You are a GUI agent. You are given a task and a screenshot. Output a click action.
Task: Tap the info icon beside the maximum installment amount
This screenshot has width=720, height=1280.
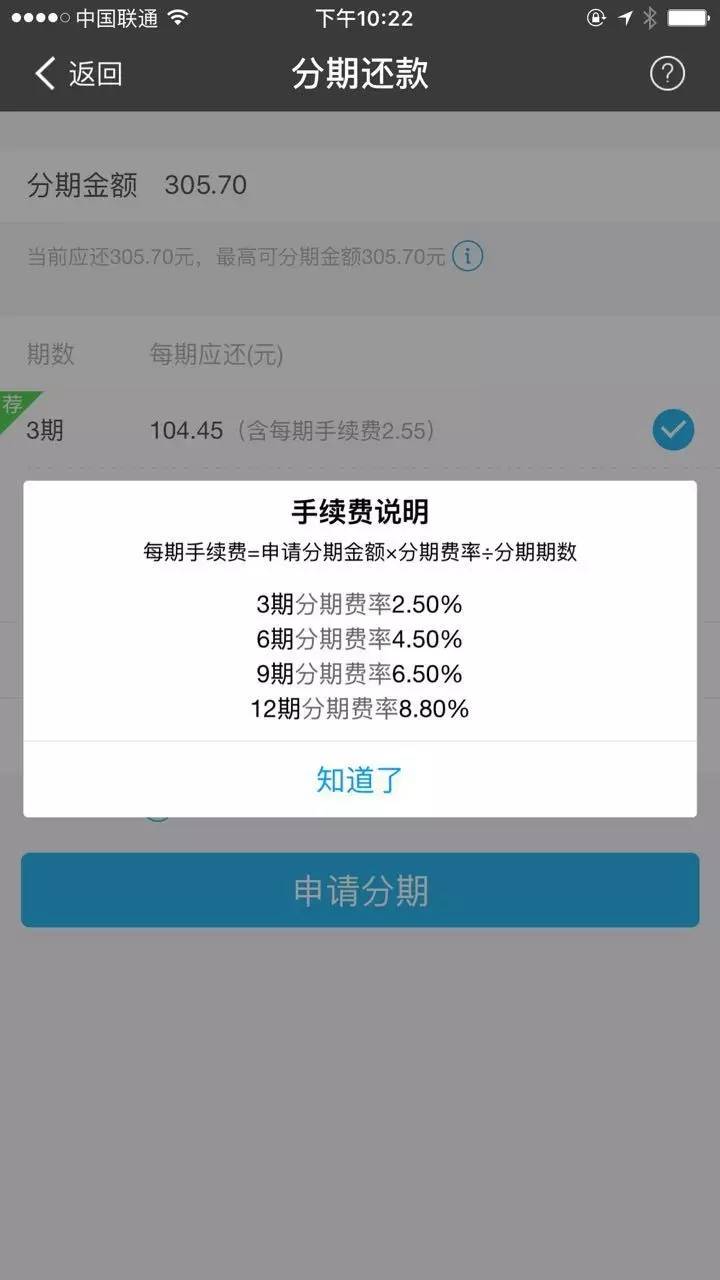tap(467, 257)
